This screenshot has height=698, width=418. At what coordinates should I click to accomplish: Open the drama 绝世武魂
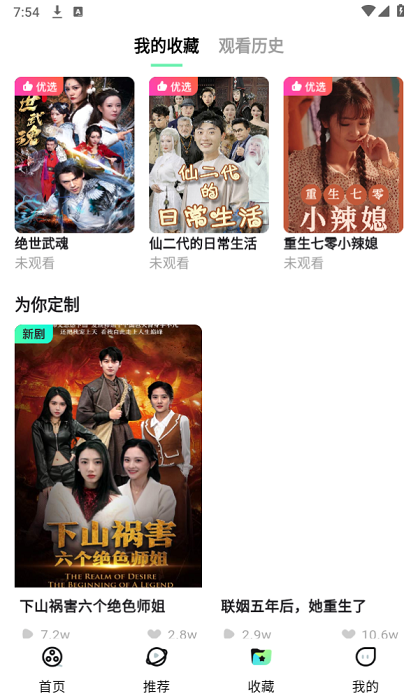point(74,155)
